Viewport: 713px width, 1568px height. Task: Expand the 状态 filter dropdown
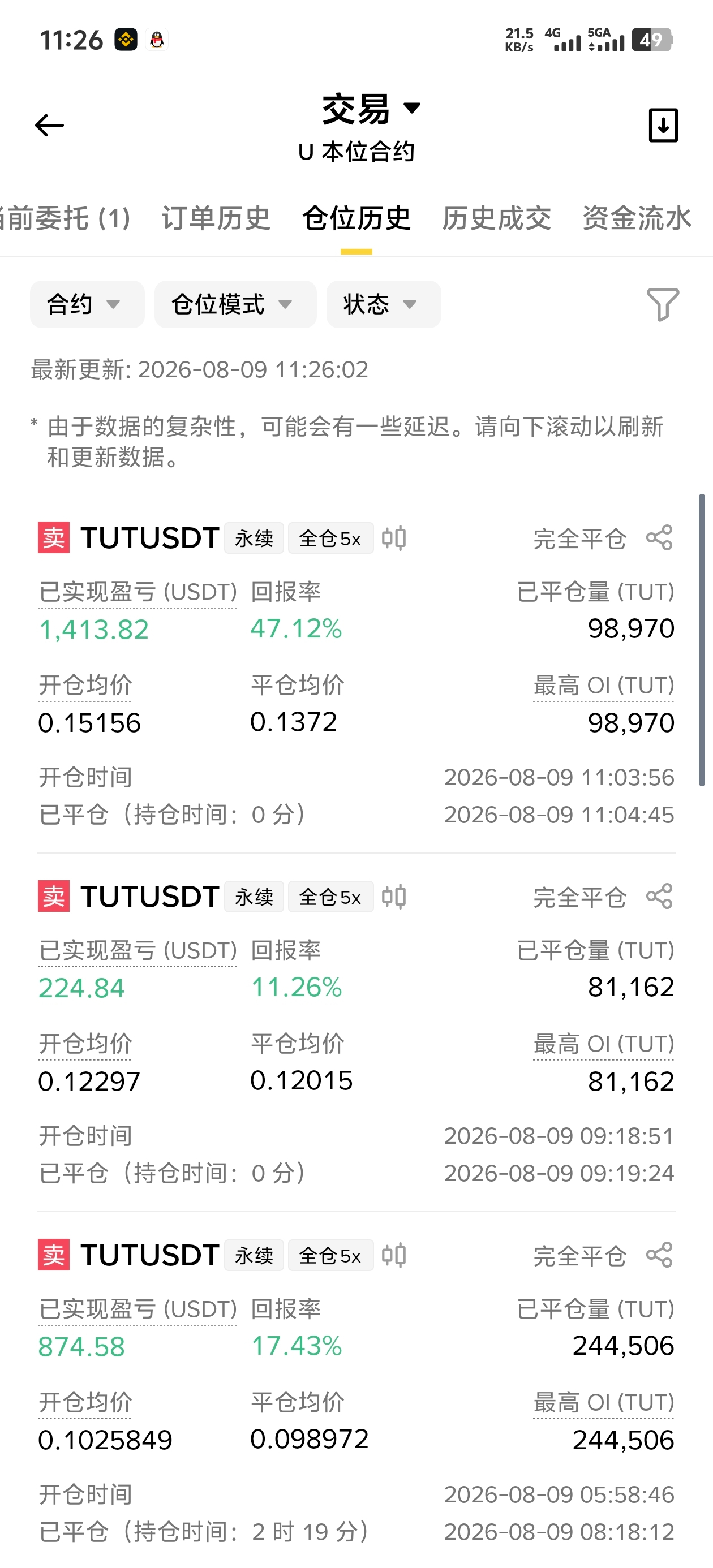click(x=384, y=304)
